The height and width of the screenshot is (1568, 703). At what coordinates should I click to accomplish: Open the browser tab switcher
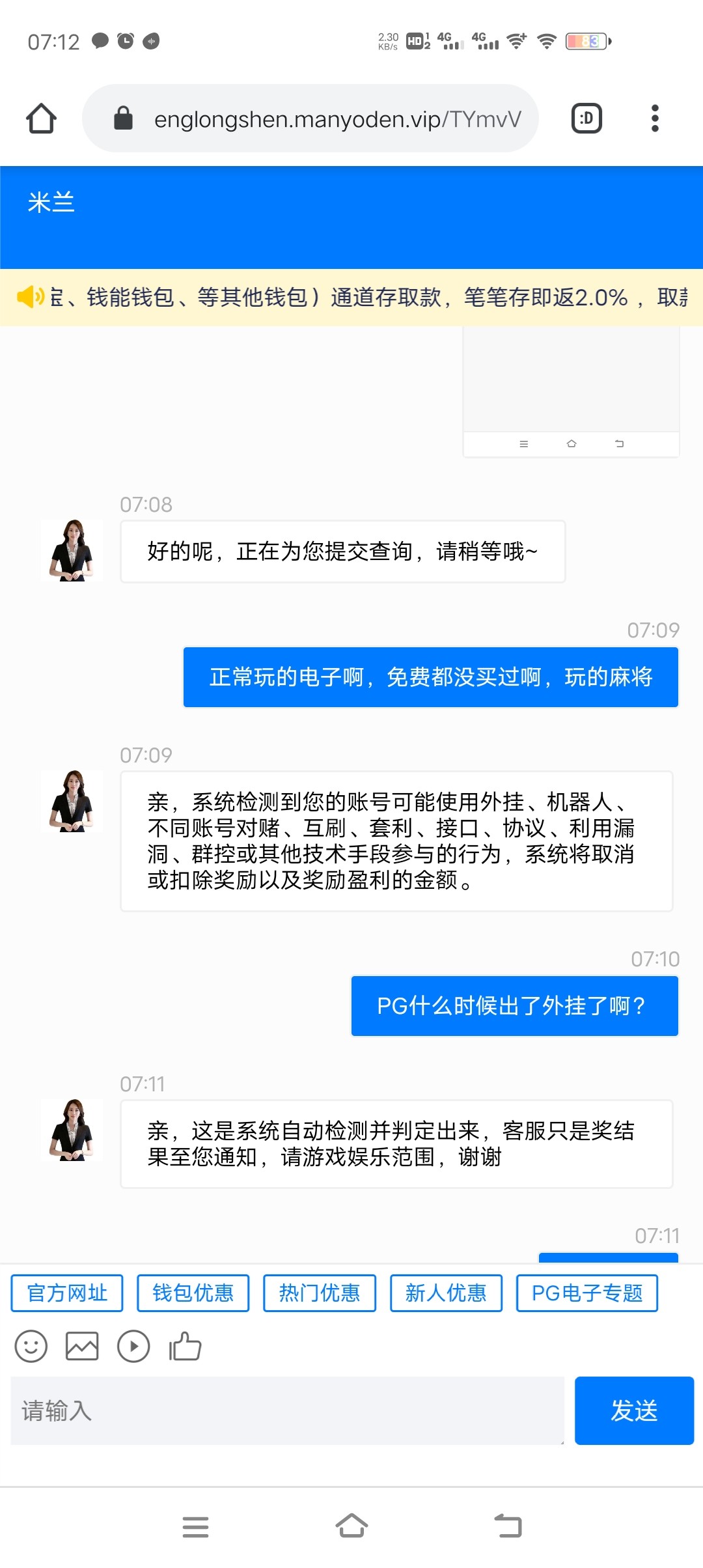586,119
